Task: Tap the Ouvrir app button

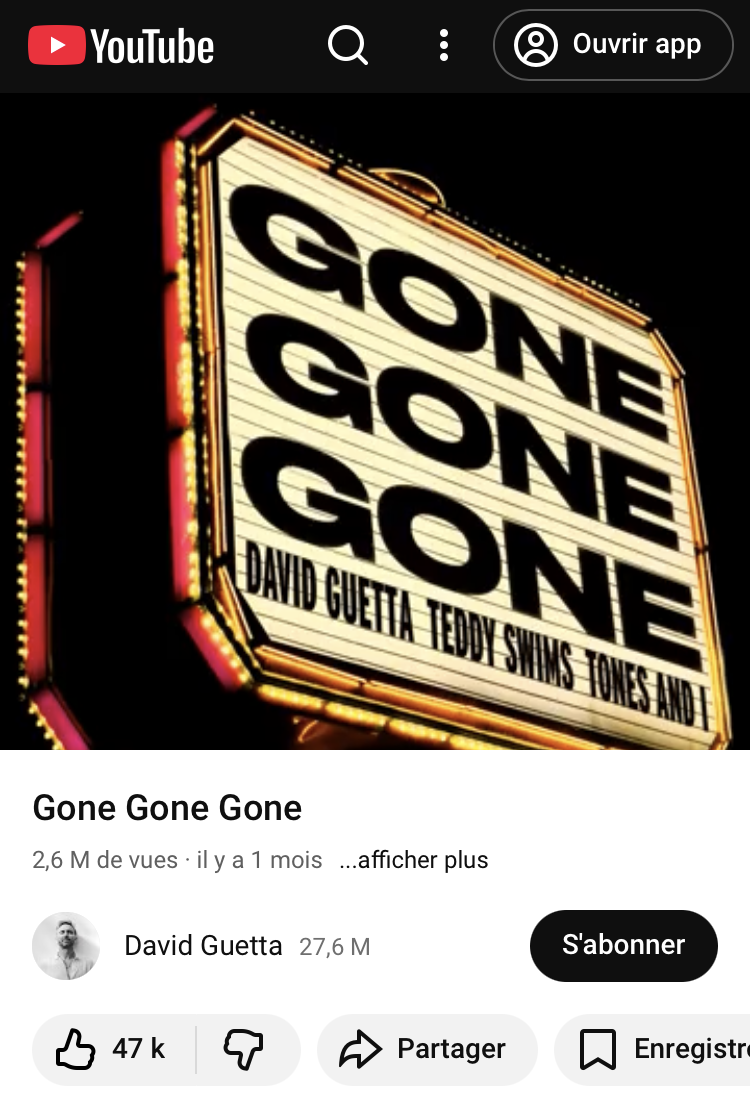Action: coord(613,45)
